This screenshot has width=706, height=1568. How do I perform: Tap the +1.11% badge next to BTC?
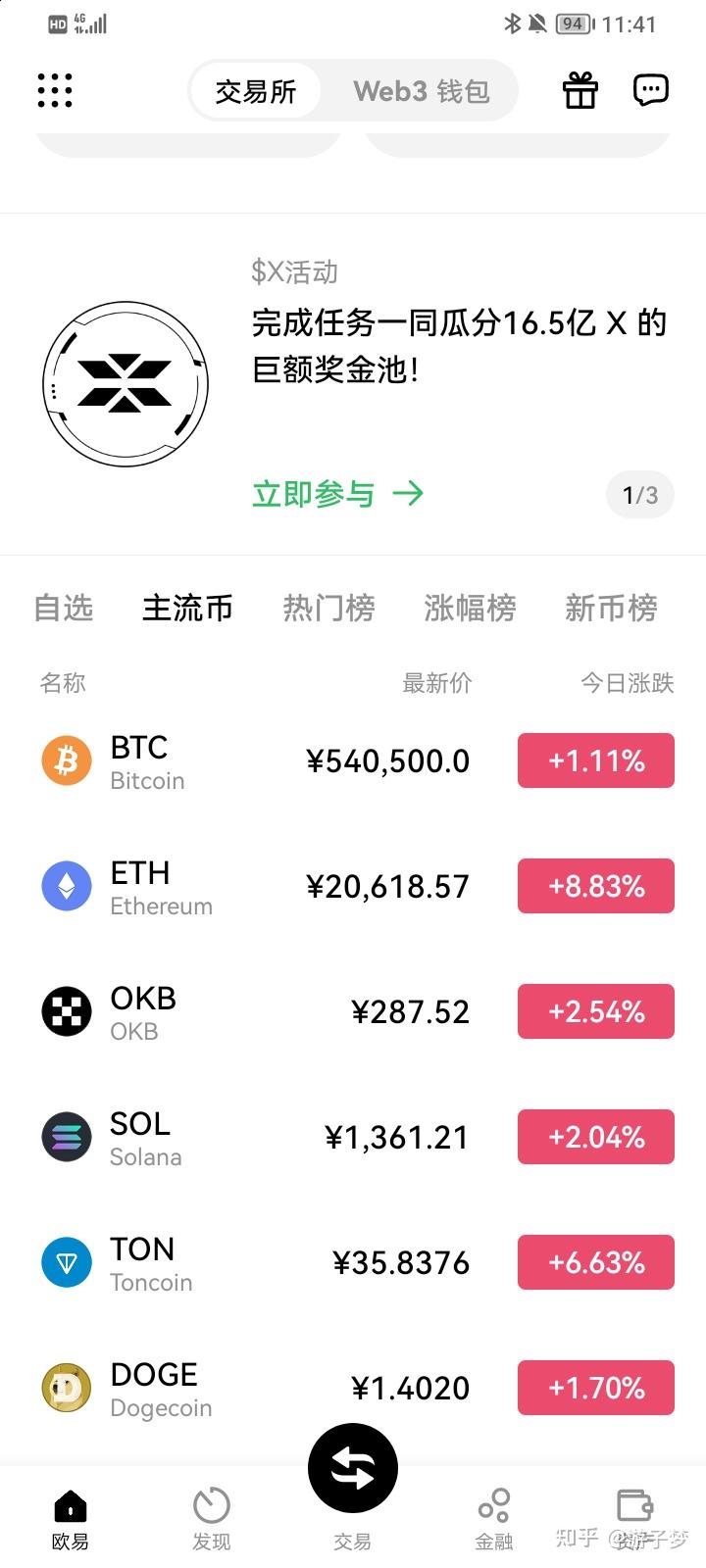(x=595, y=760)
